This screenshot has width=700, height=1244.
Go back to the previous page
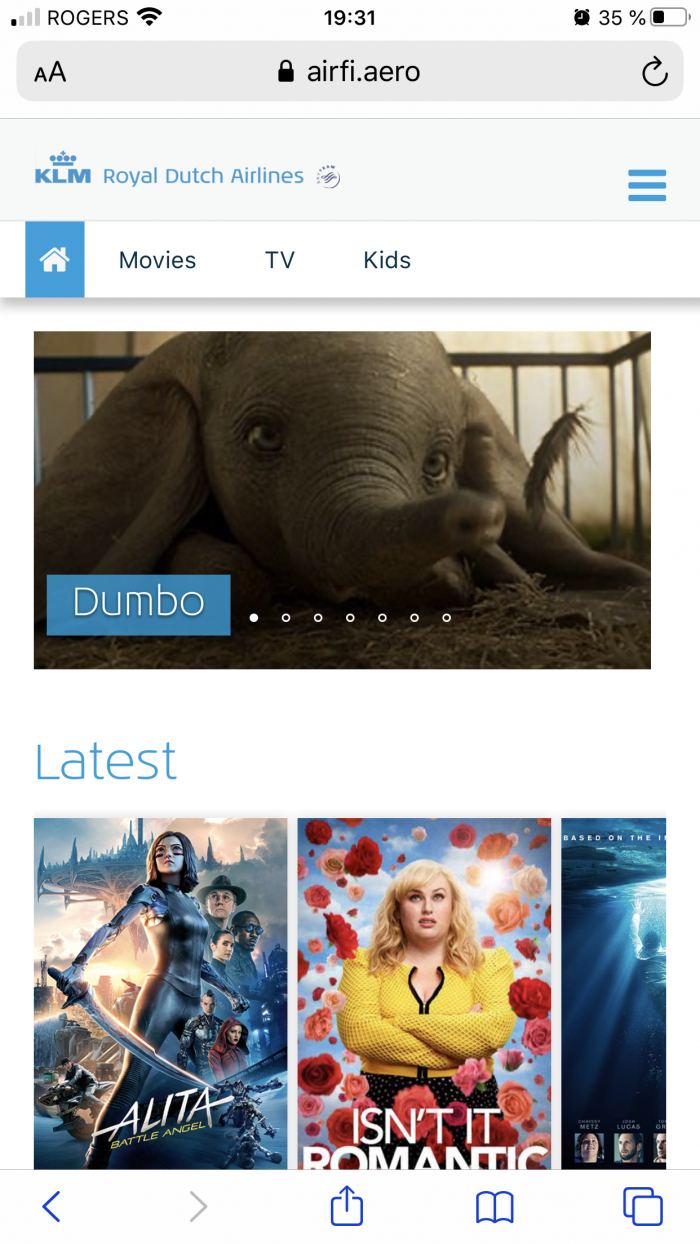[52, 1207]
